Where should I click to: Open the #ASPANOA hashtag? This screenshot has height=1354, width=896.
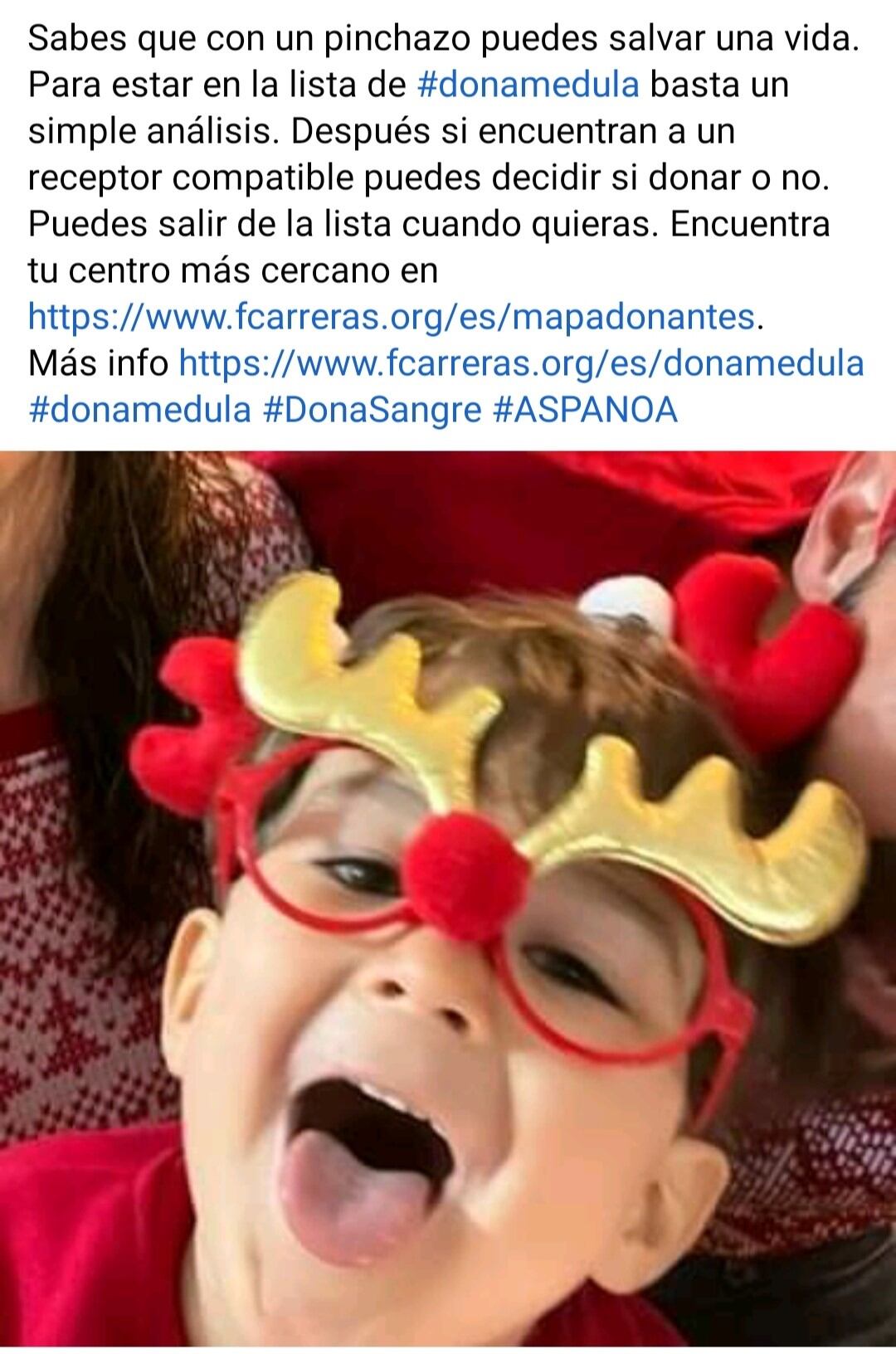pos(585,410)
